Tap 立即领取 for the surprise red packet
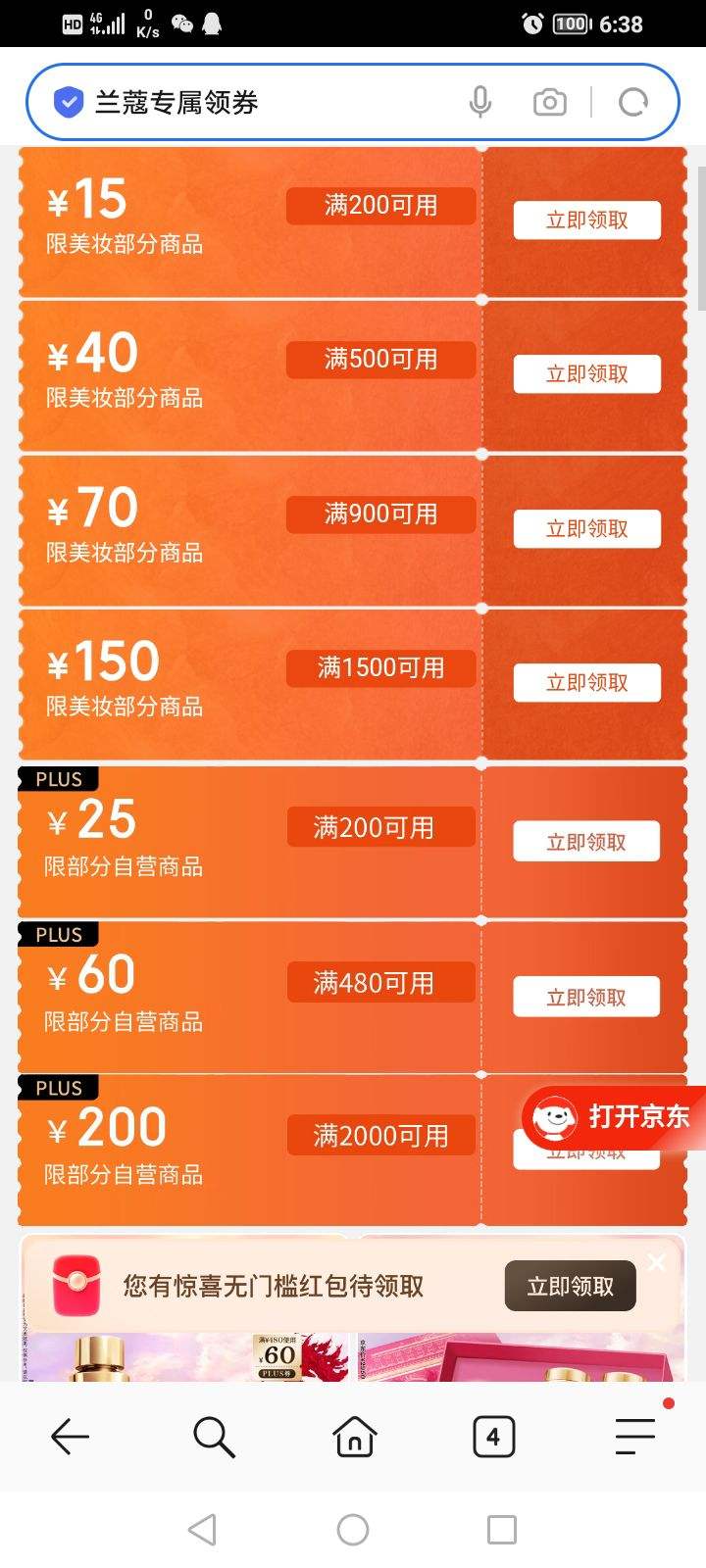The width and height of the screenshot is (706, 1568). (570, 1285)
